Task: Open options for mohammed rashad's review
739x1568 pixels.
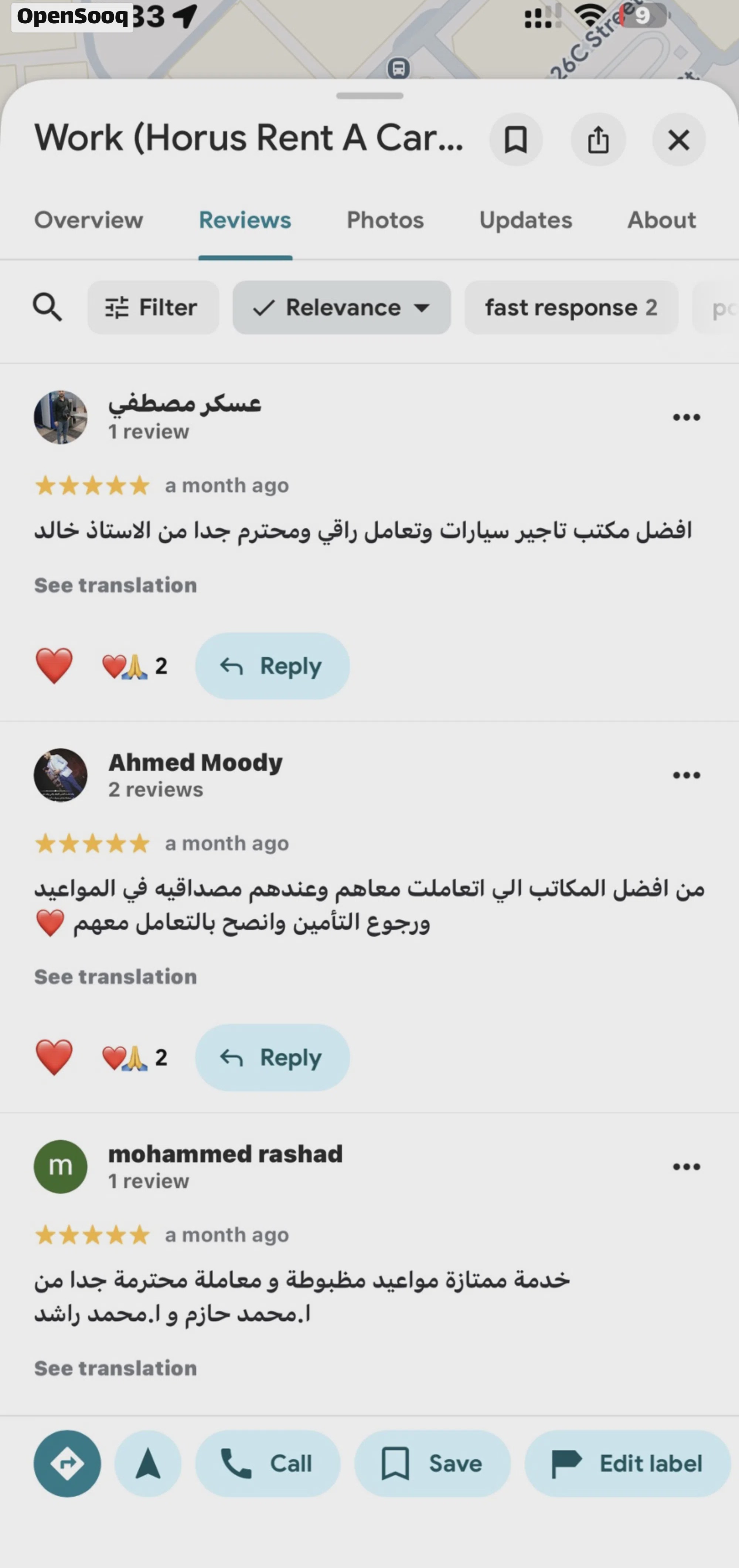Action: click(x=687, y=1167)
